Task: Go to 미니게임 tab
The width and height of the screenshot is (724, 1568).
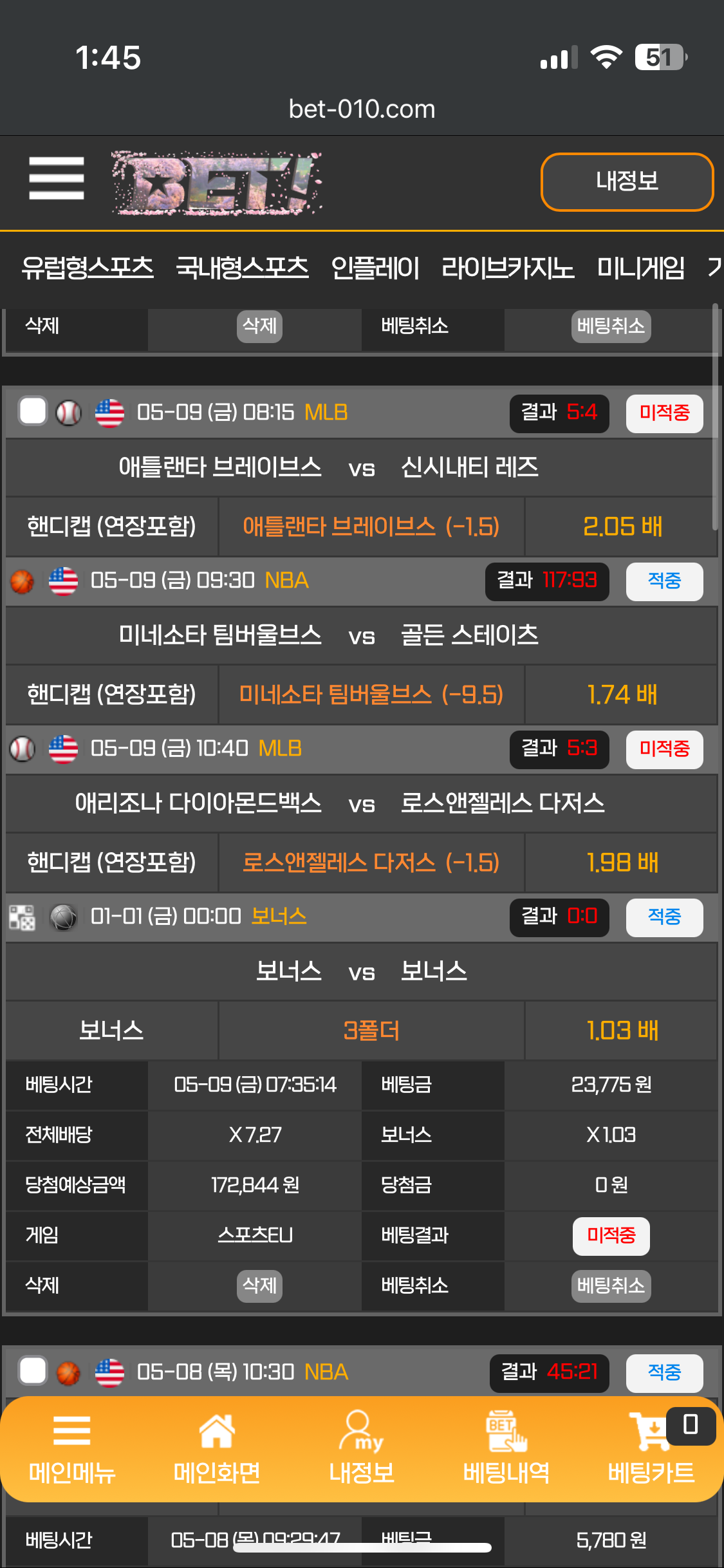Action: 640,268
